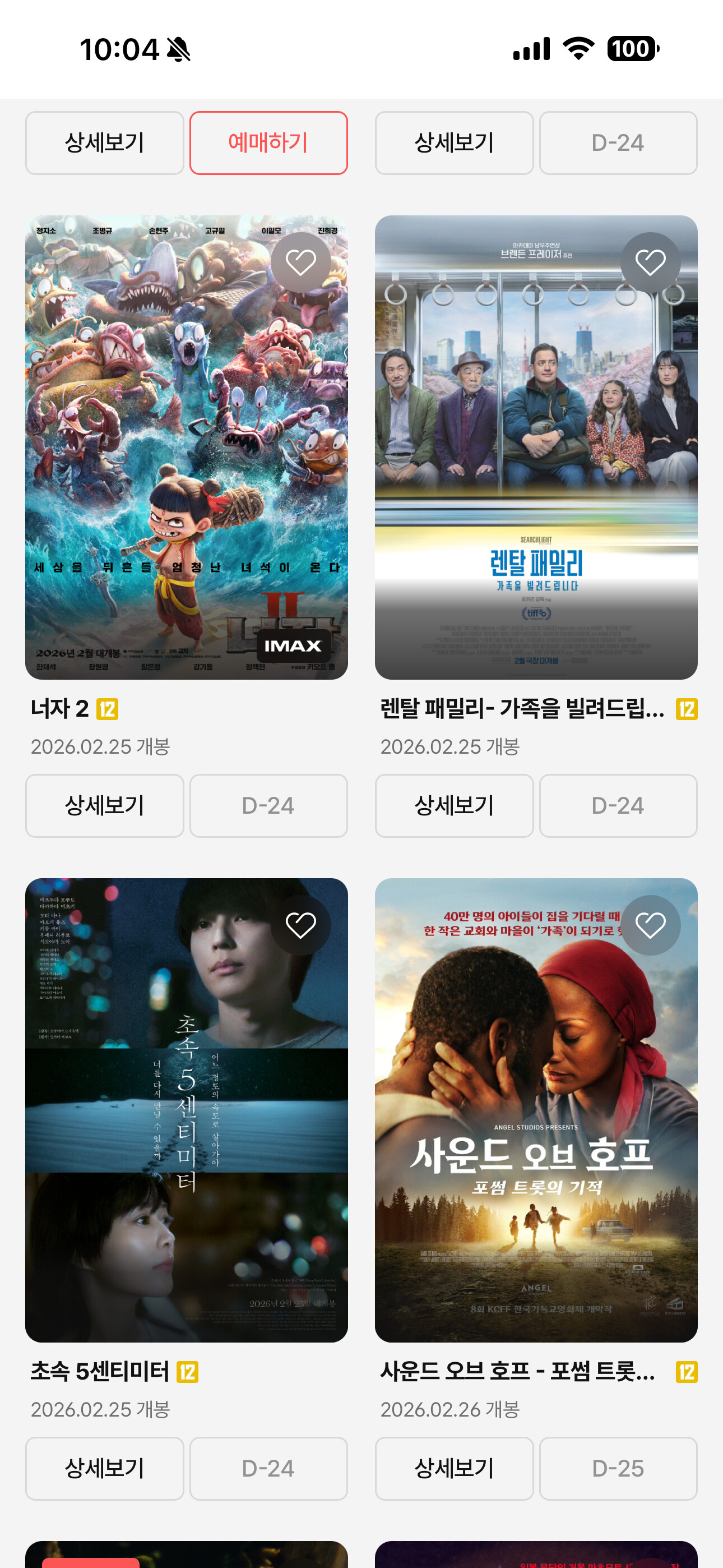Image resolution: width=723 pixels, height=1568 pixels.
Task: Heart the 사운드 오브 호프 movie
Action: (x=650, y=925)
